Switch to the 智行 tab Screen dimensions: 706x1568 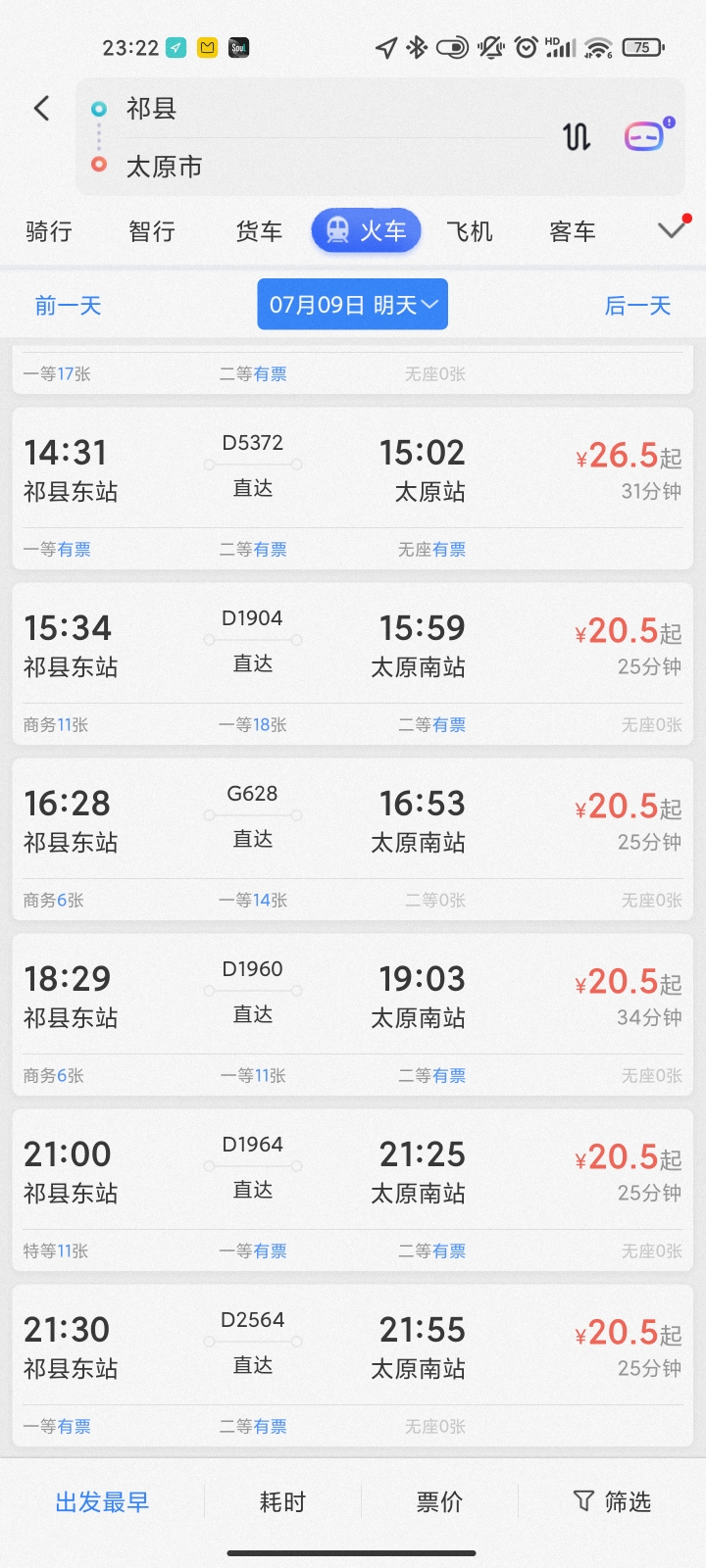point(152,231)
